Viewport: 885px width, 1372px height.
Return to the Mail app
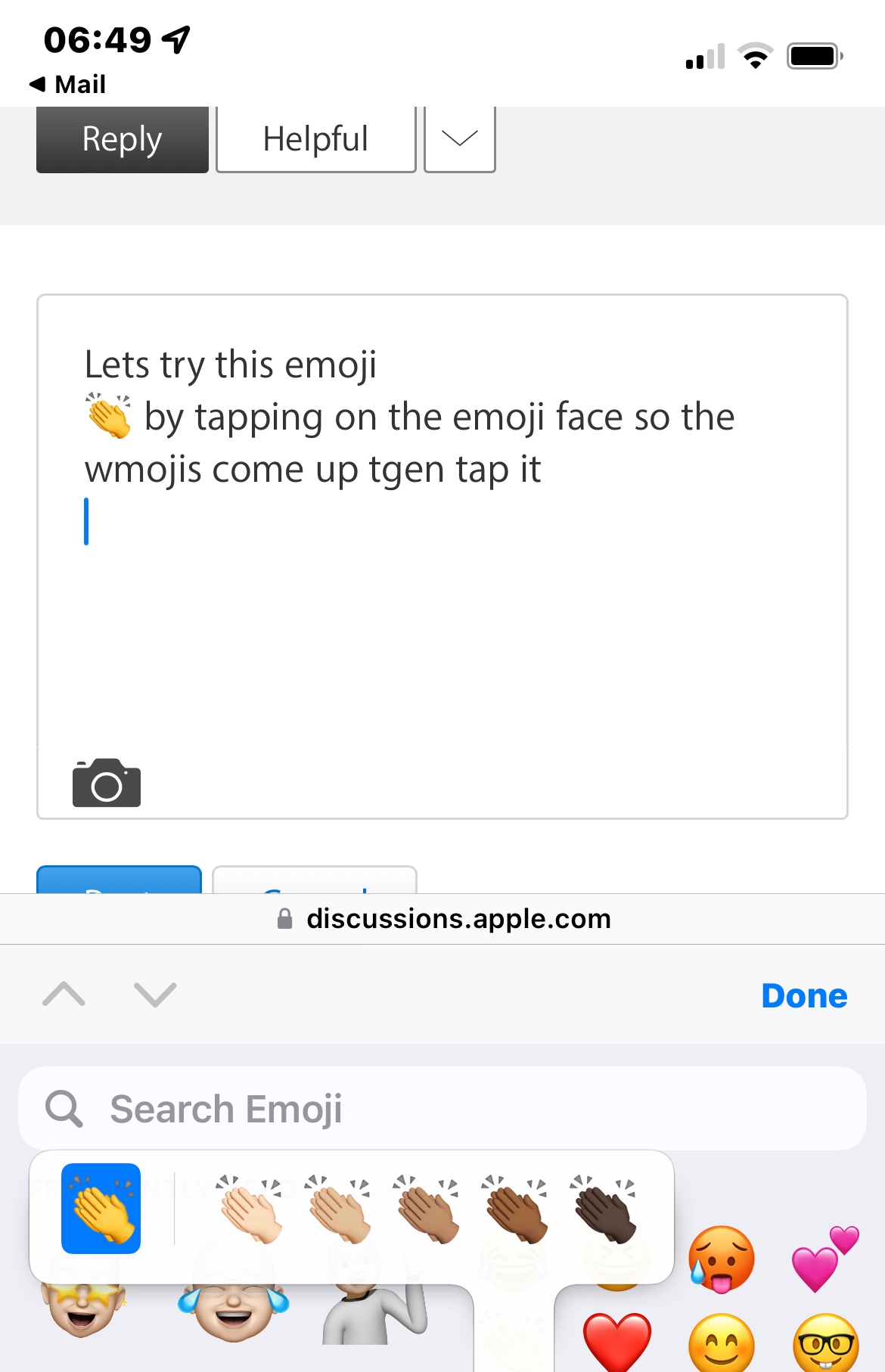coord(68,84)
